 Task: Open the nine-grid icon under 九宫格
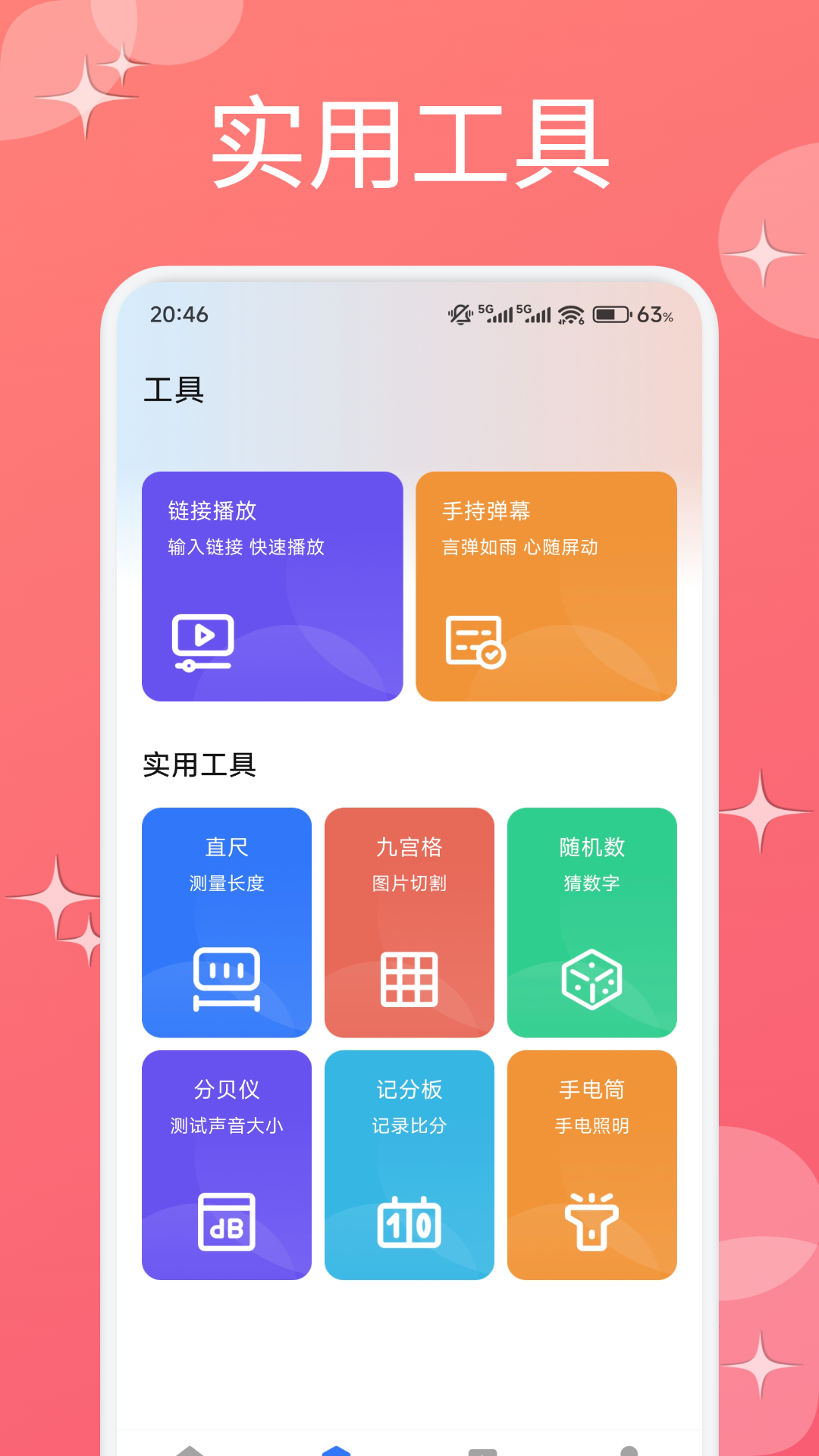409,977
